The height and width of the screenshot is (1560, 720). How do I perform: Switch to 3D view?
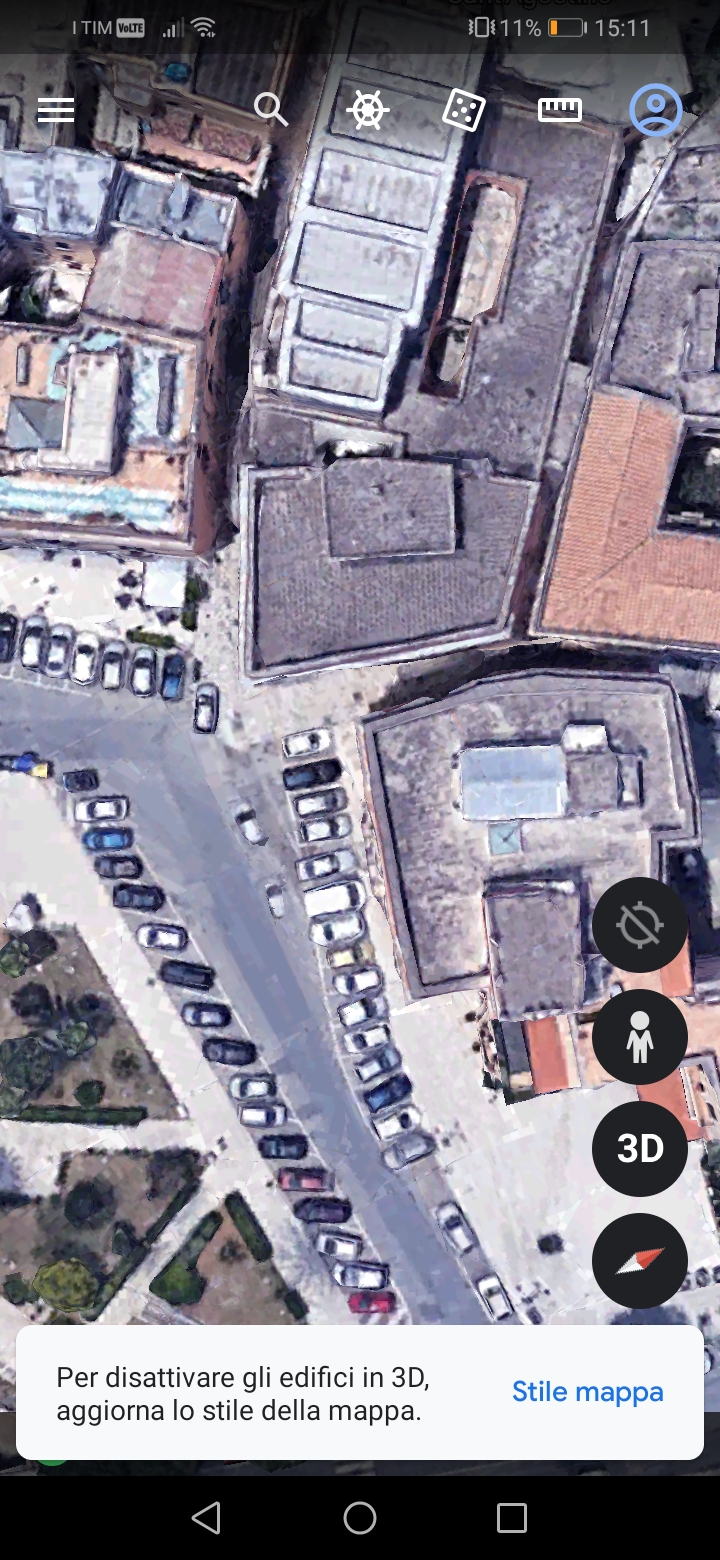[640, 1149]
